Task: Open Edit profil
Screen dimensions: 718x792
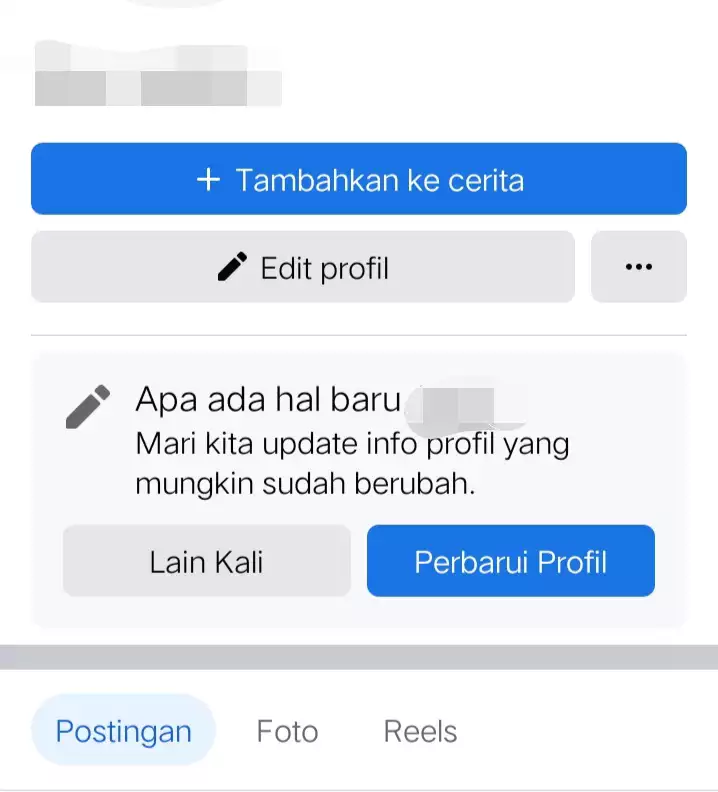Action: [x=303, y=267]
